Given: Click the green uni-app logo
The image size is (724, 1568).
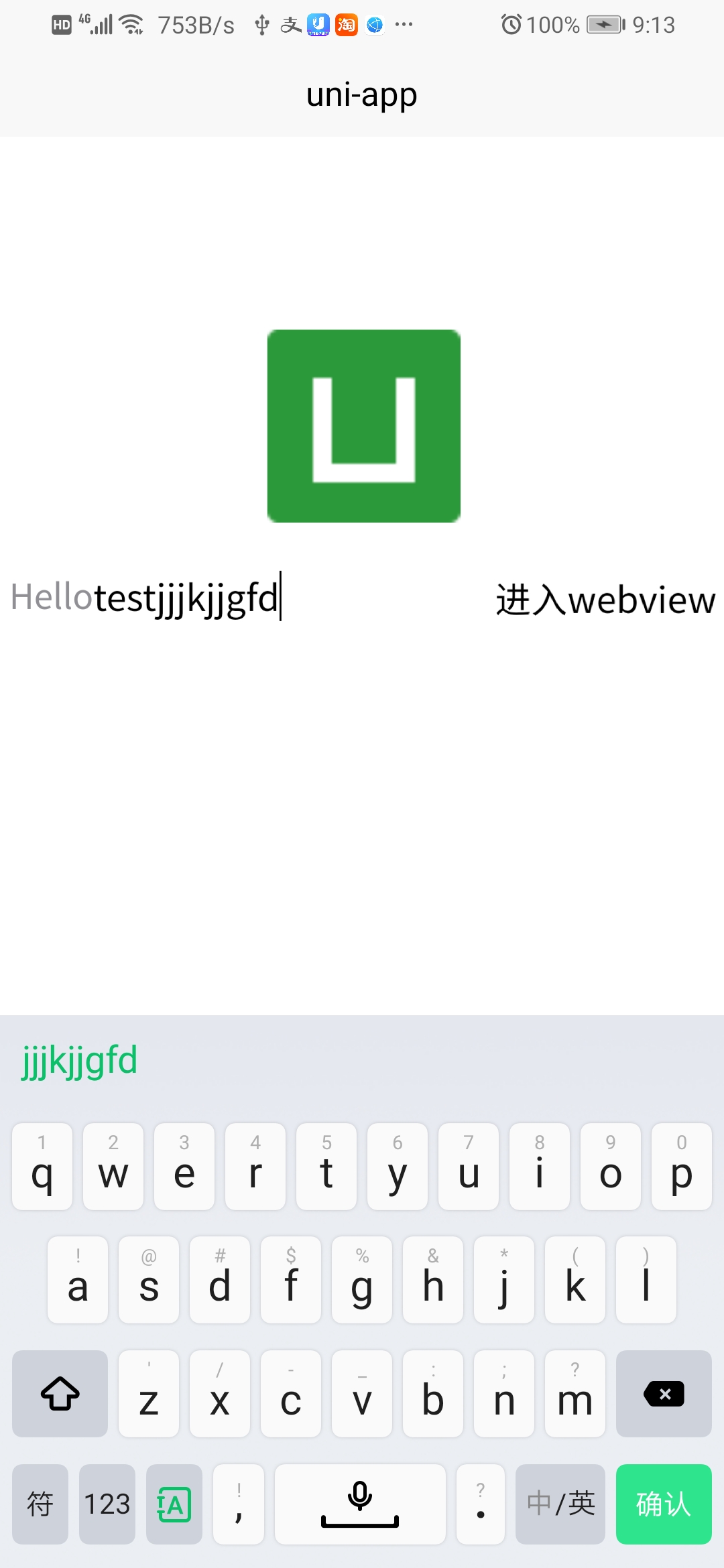Looking at the screenshot, I should 362,426.
